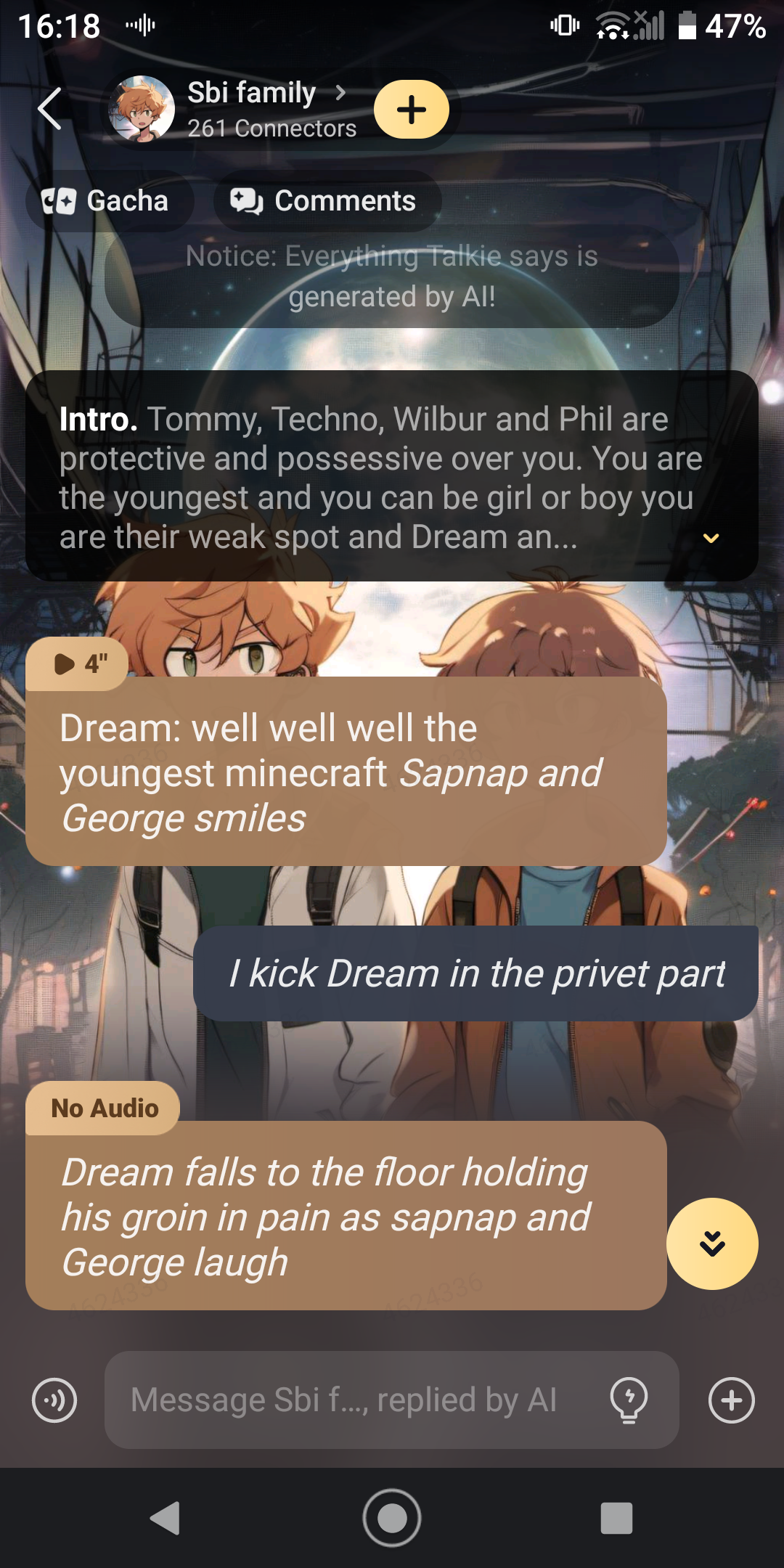View the Comments section
This screenshot has width=784, height=1568.
327,201
